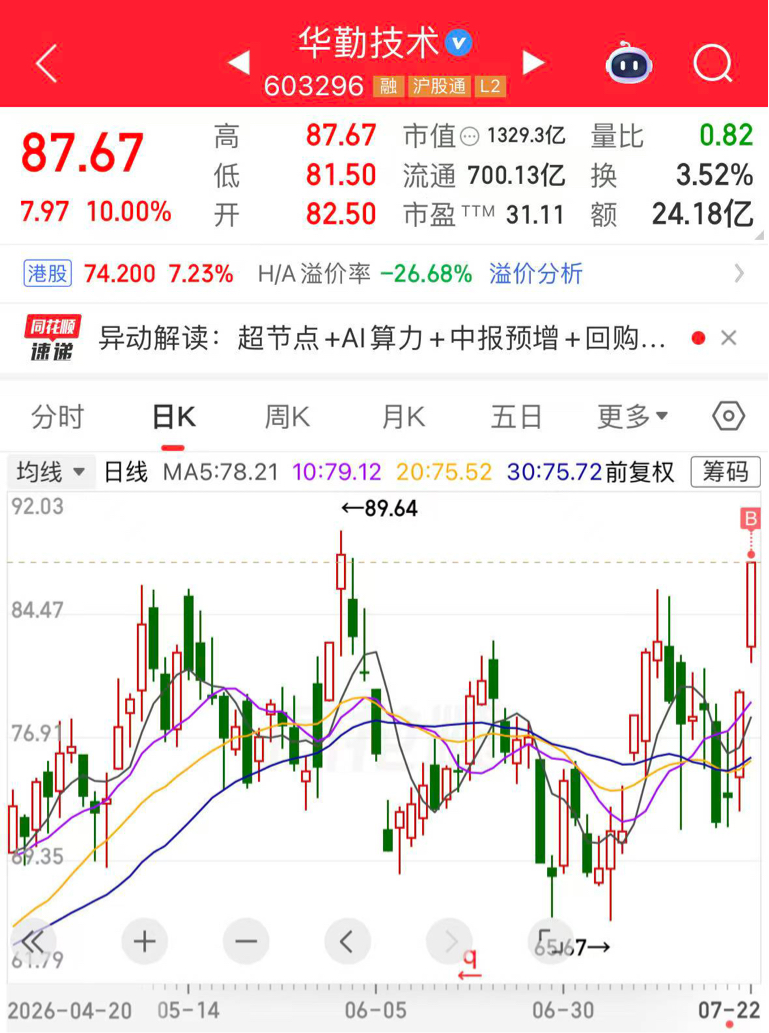Zoom out the chart with minus

coord(246,941)
